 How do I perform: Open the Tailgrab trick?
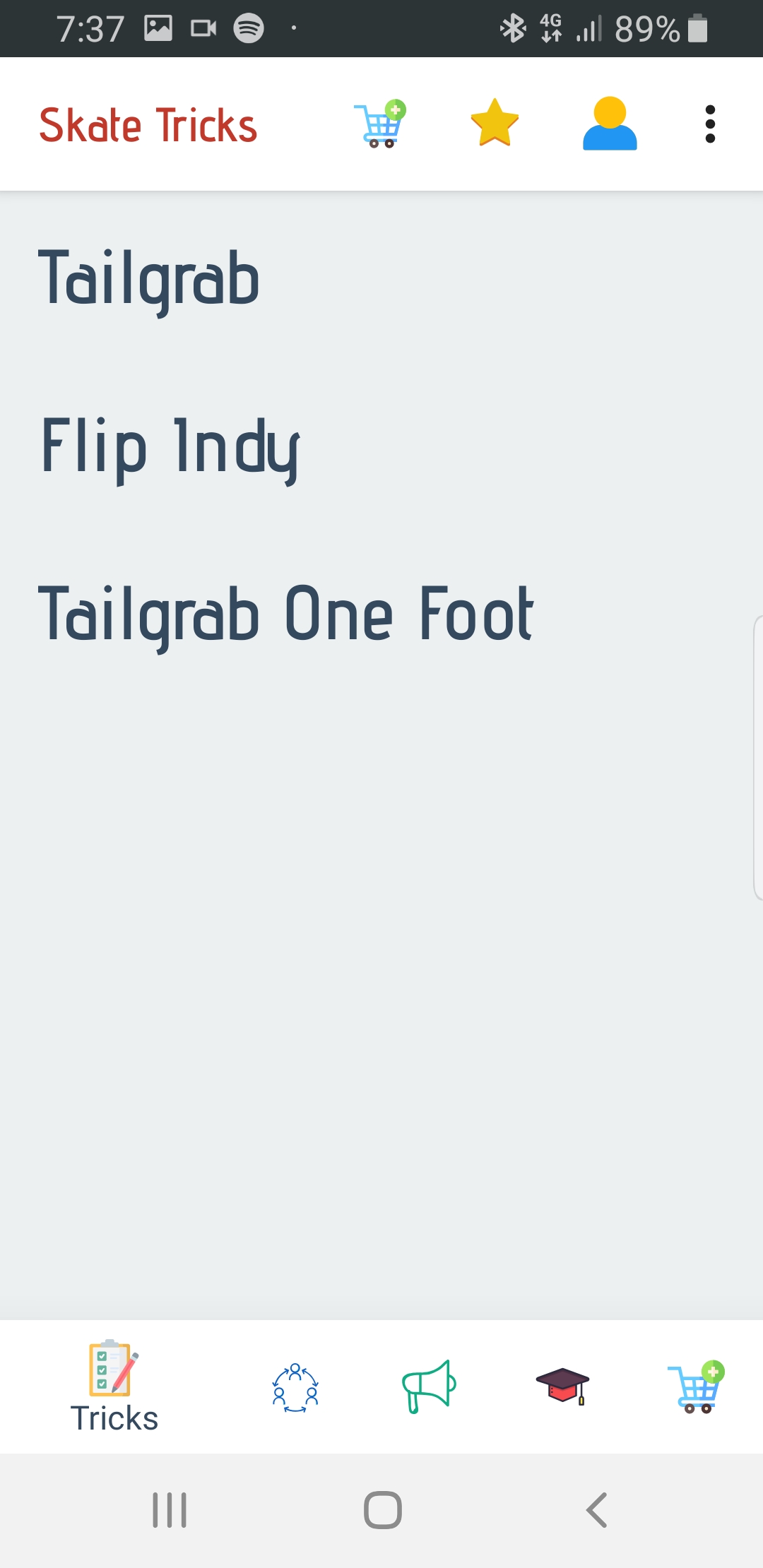(x=149, y=280)
